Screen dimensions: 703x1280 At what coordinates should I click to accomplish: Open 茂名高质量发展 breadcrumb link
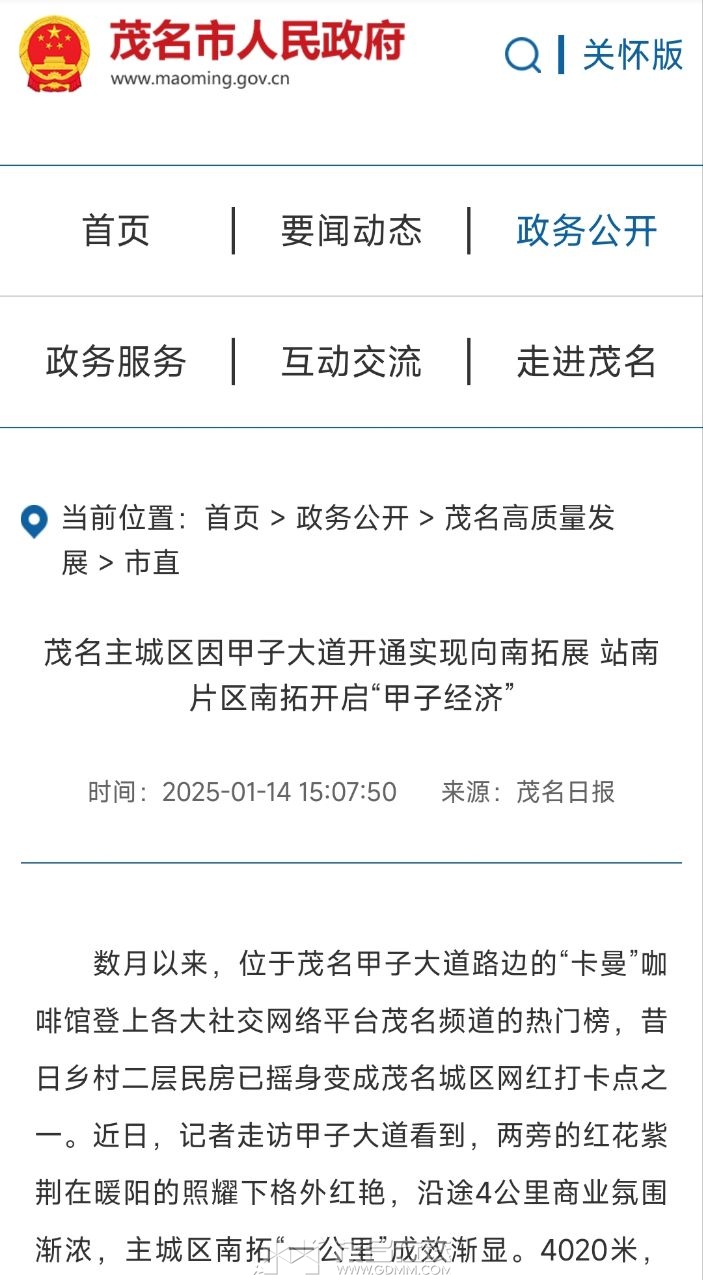tap(528, 518)
